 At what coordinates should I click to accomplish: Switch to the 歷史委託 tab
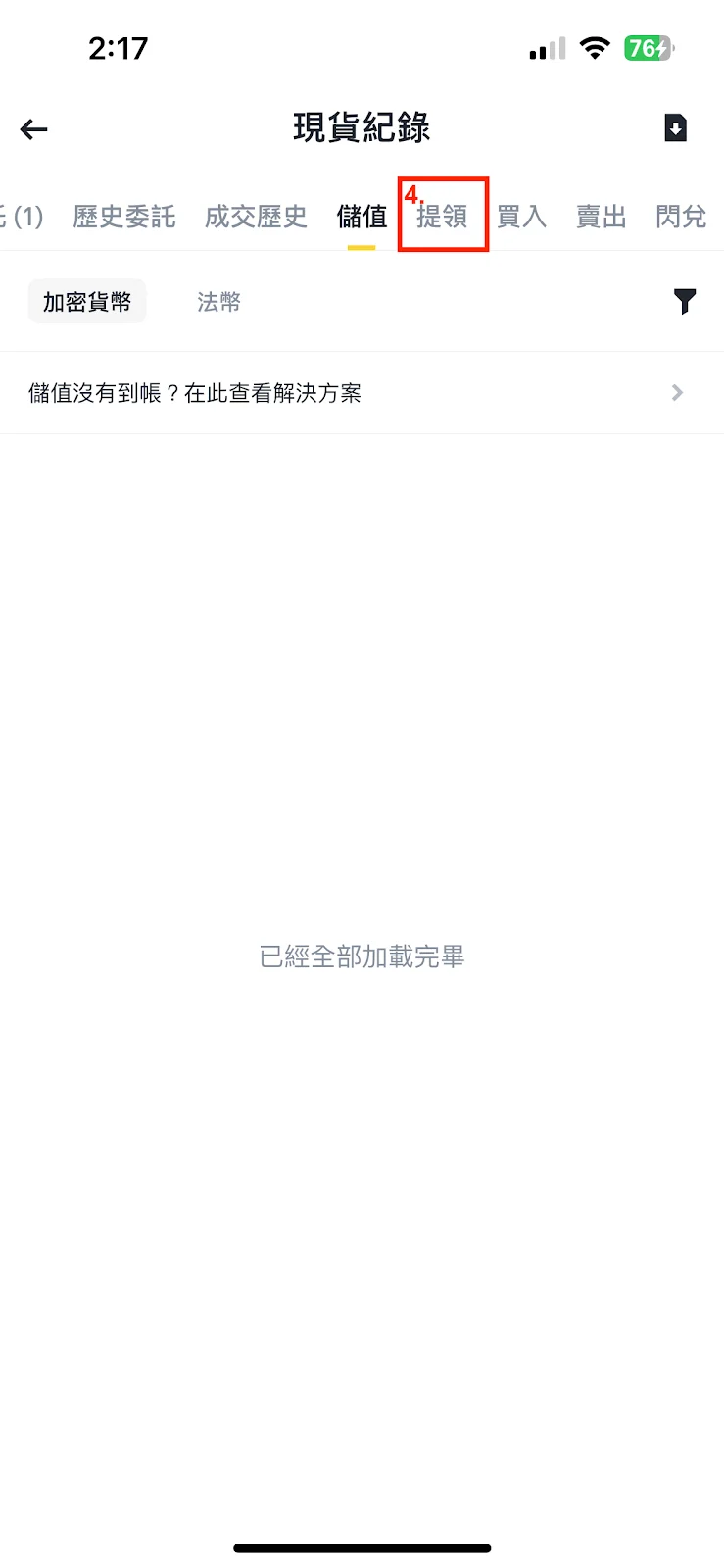[124, 217]
